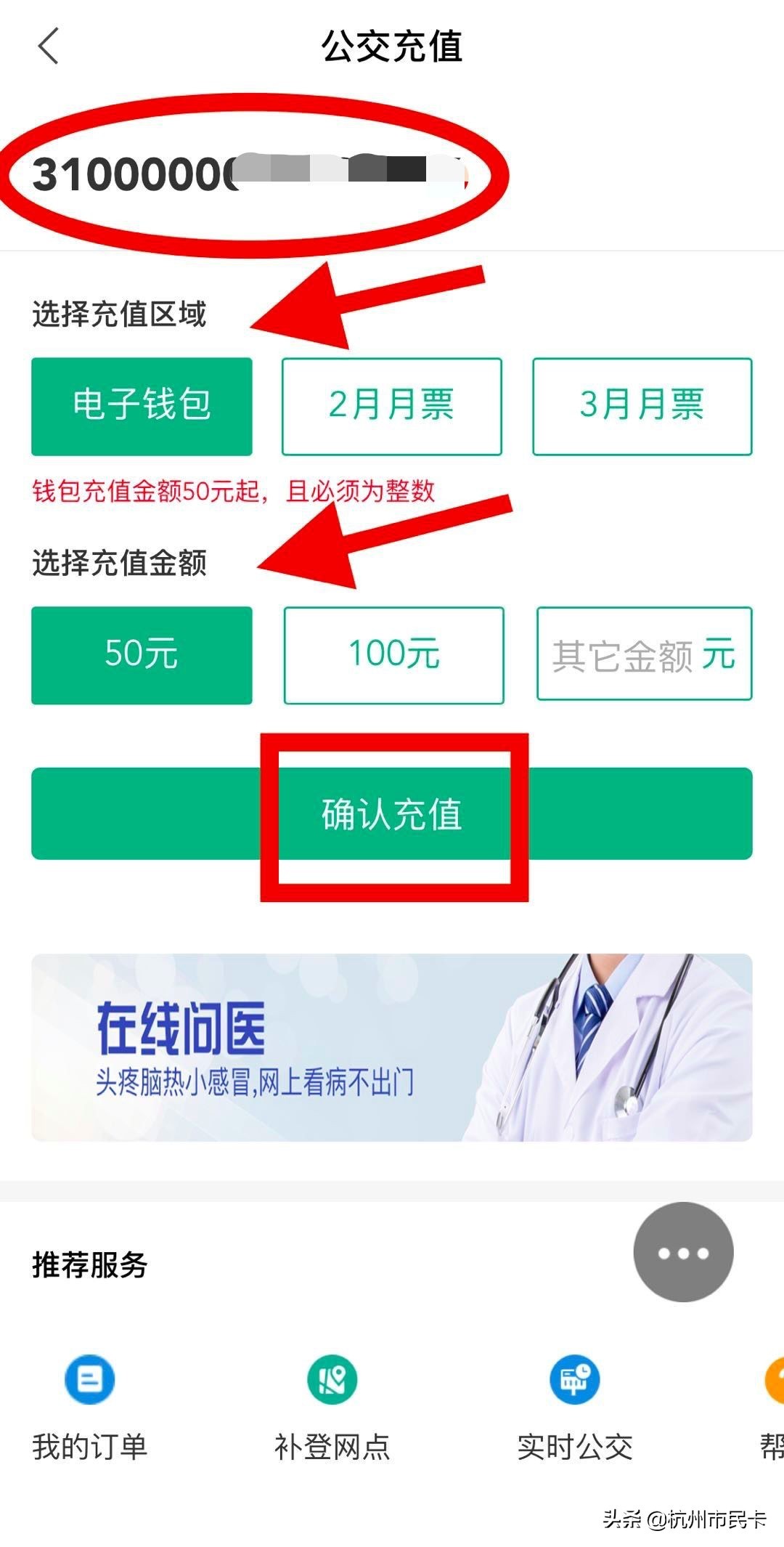Viewport: 784px width, 1547px height.
Task: Choose the 2月月票 option
Action: click(391, 406)
